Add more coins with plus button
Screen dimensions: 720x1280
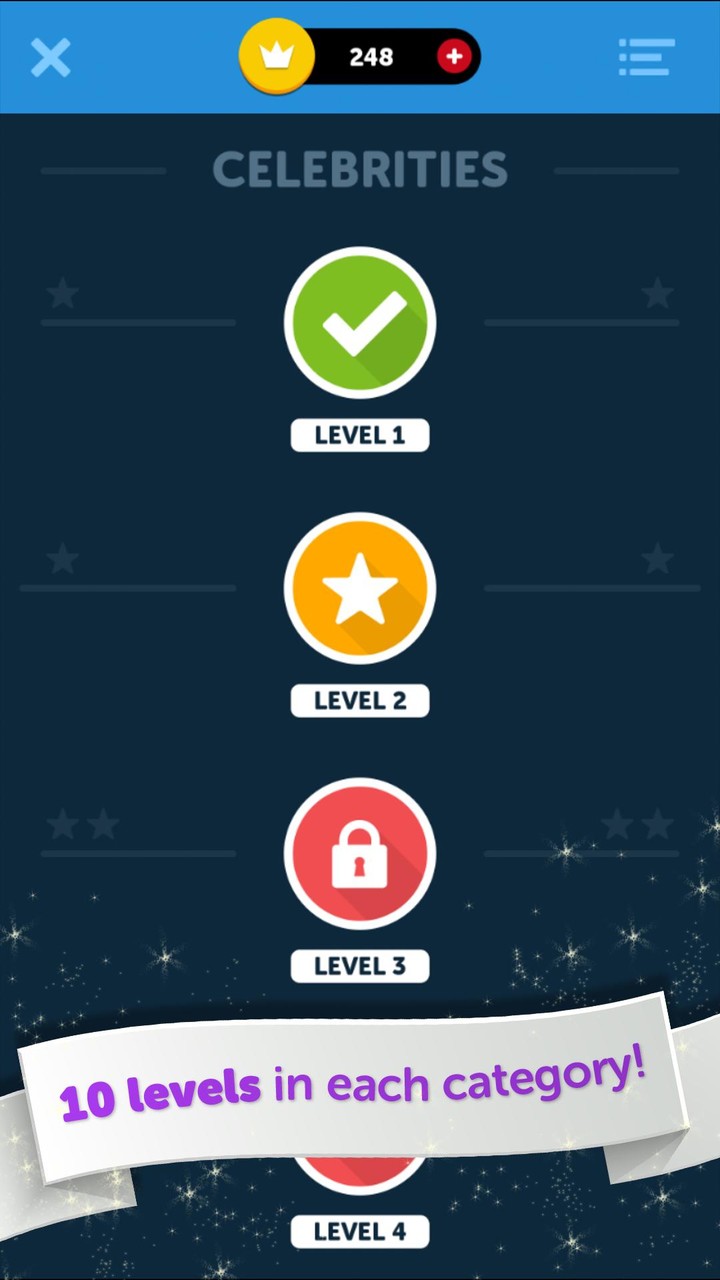[x=454, y=57]
